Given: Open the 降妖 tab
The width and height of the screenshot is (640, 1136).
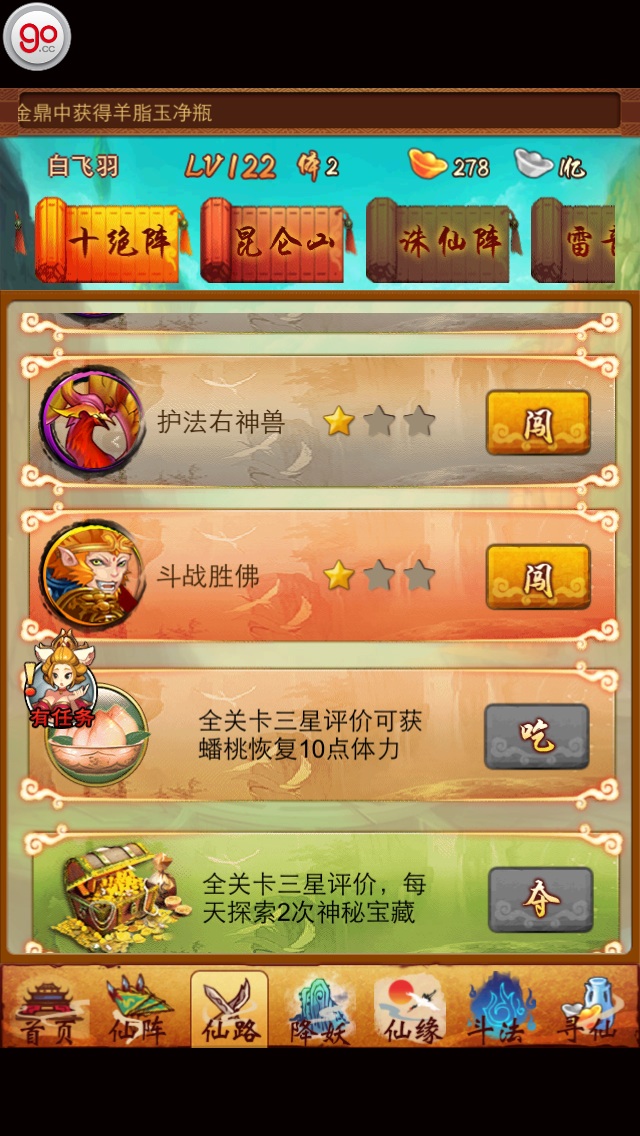Looking at the screenshot, I should point(319,1012).
